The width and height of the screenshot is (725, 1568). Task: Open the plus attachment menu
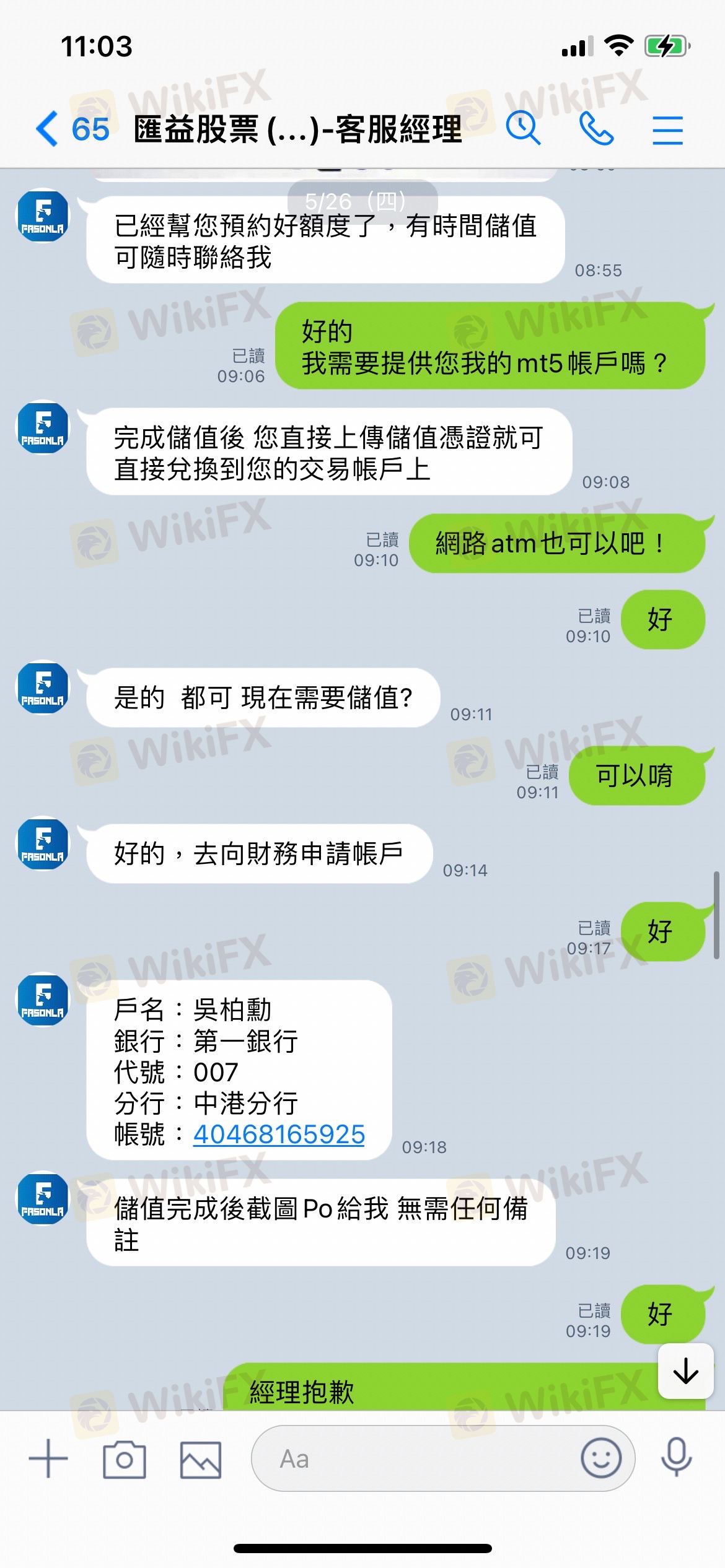pos(48,1458)
